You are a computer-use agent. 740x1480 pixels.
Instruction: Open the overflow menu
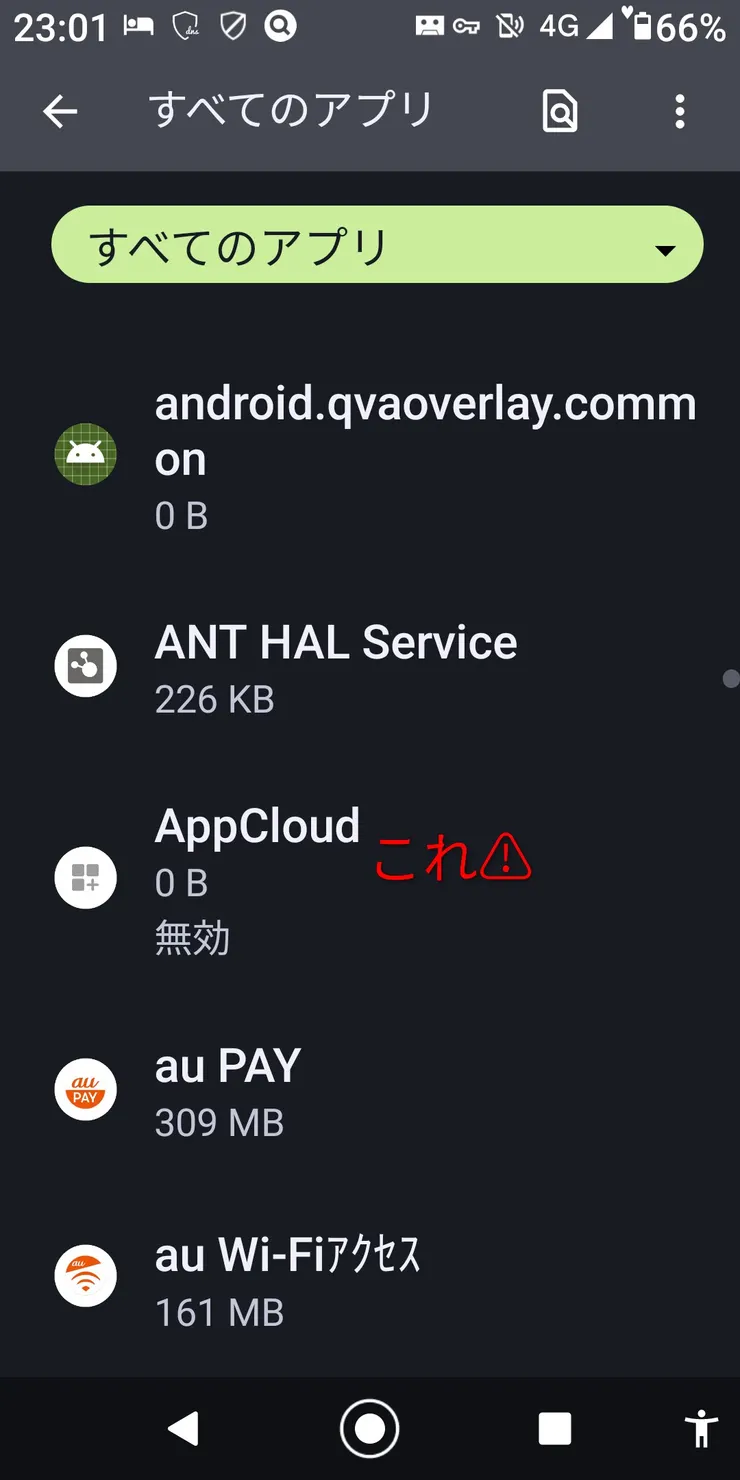point(680,112)
